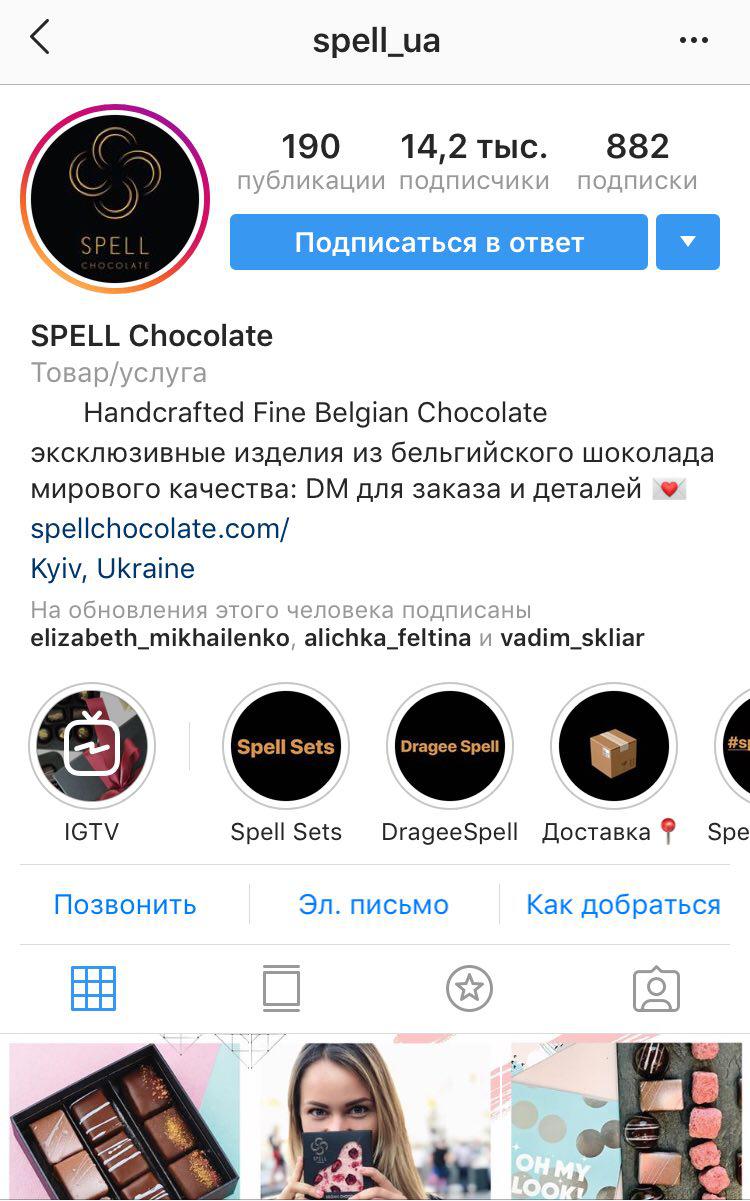View the 882 подписки list
Viewport: 750px width, 1201px height.
[637, 162]
